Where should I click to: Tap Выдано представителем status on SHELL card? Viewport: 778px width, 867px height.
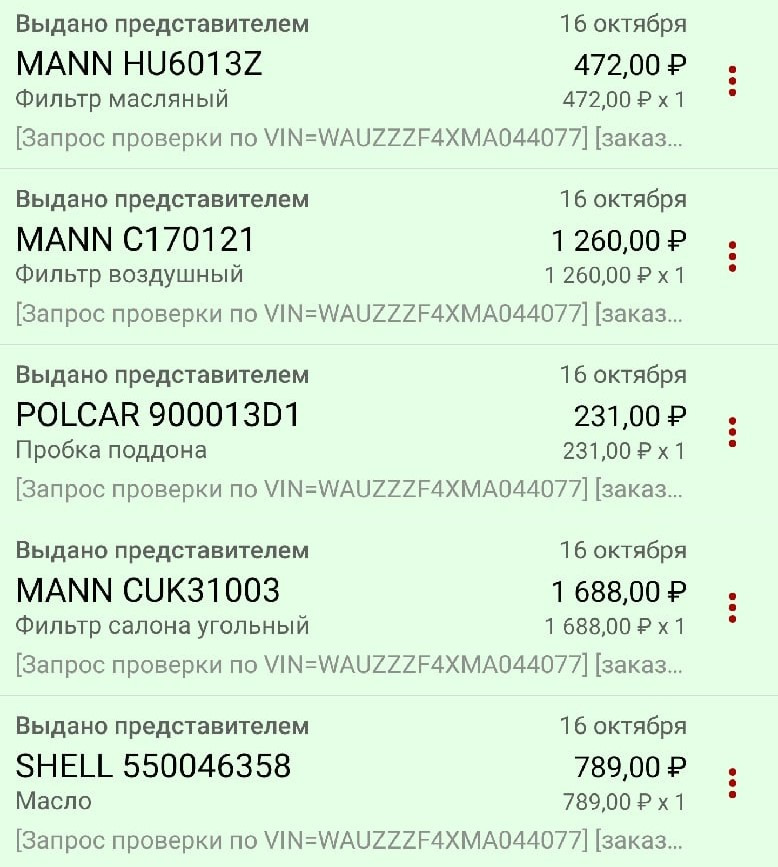[x=160, y=726]
